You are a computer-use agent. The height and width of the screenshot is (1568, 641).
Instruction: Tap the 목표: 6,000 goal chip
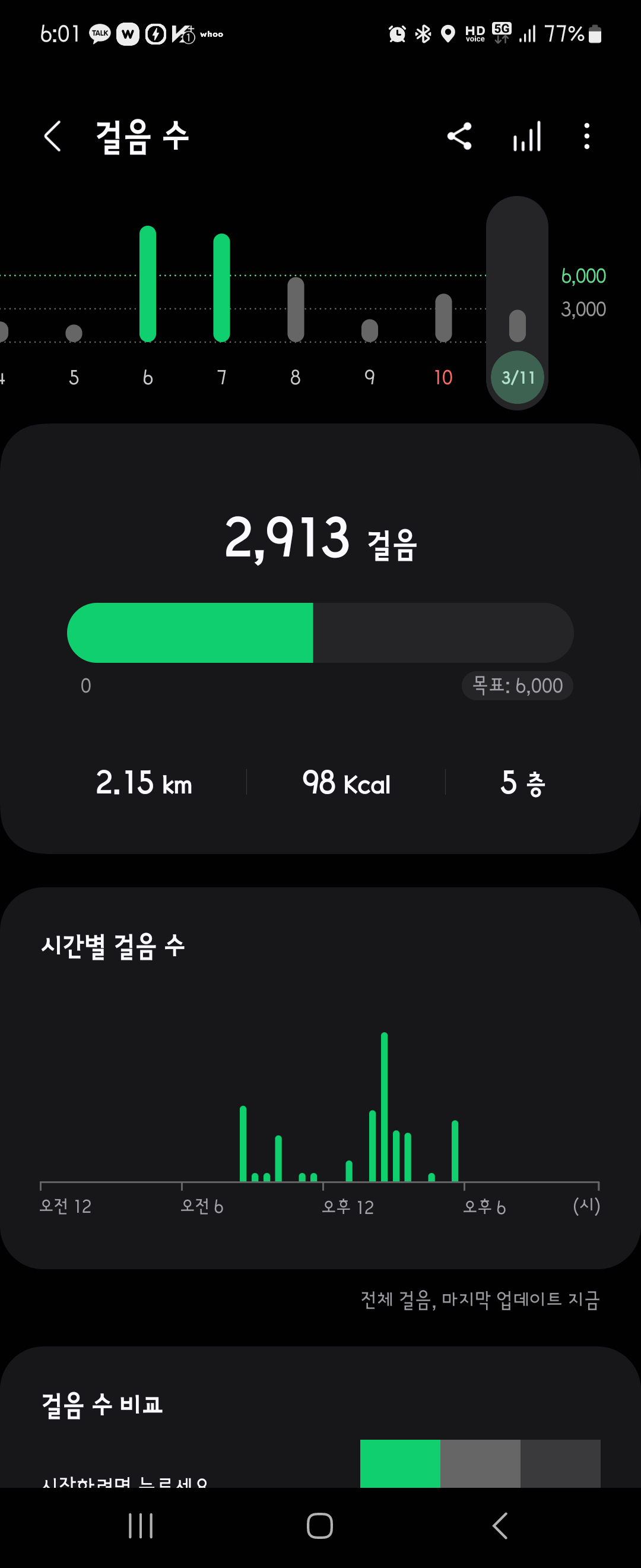click(517, 686)
